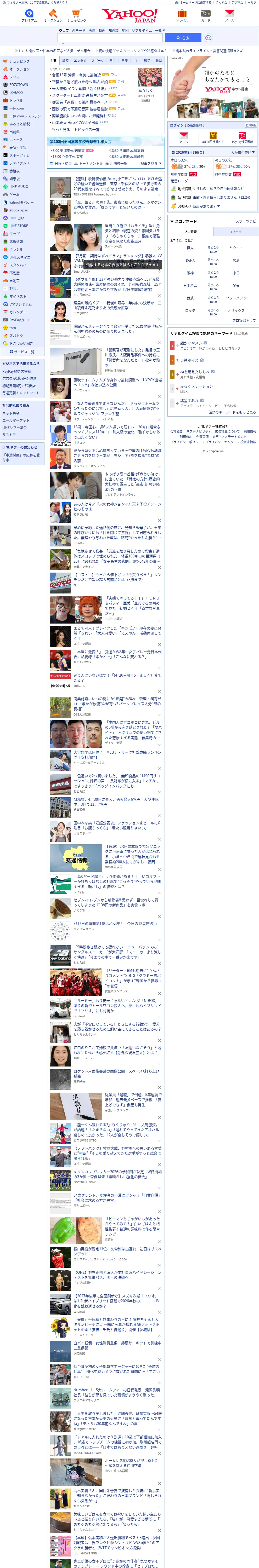Open the ログイン link in the right panel
This screenshot has width=259, height=1568.
pos(177,125)
